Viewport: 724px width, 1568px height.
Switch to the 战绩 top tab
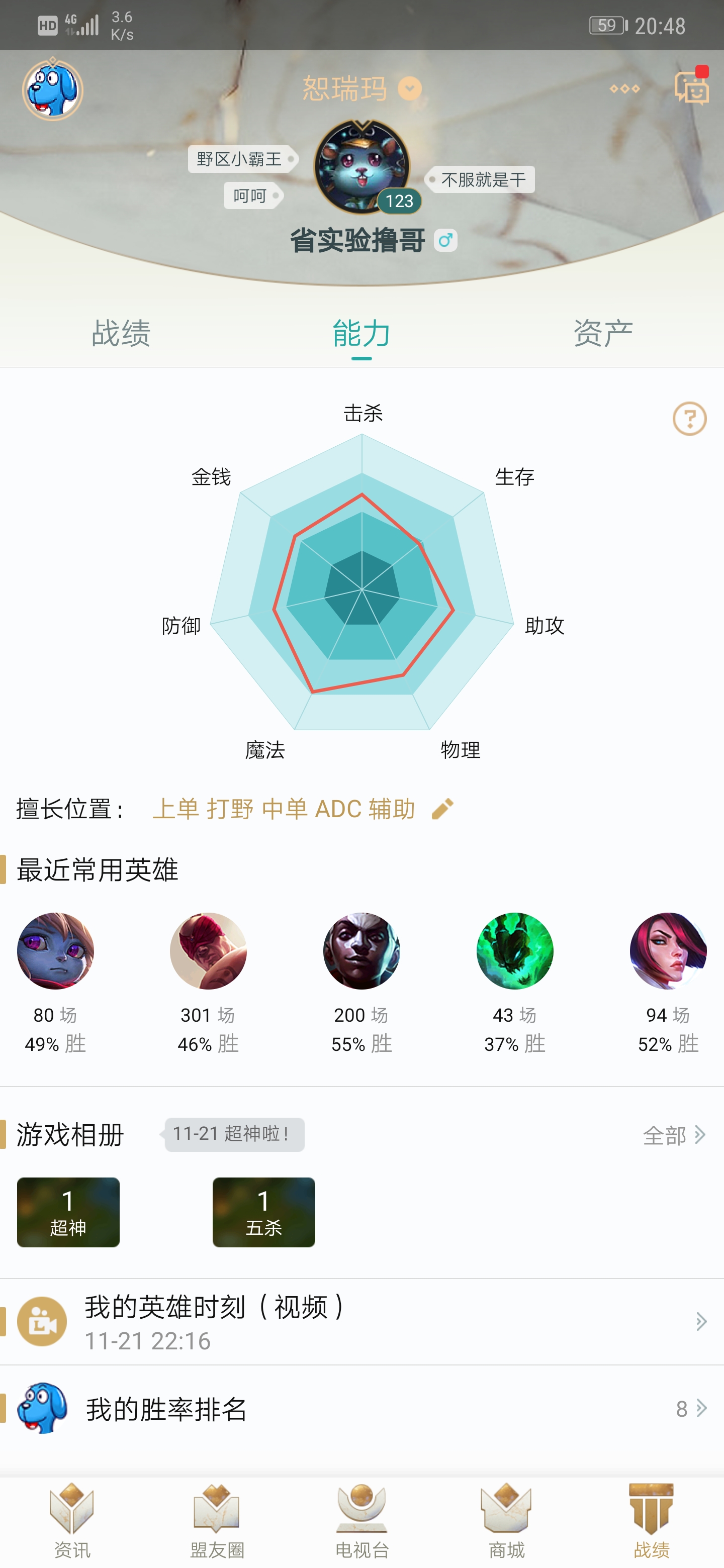pos(121,333)
